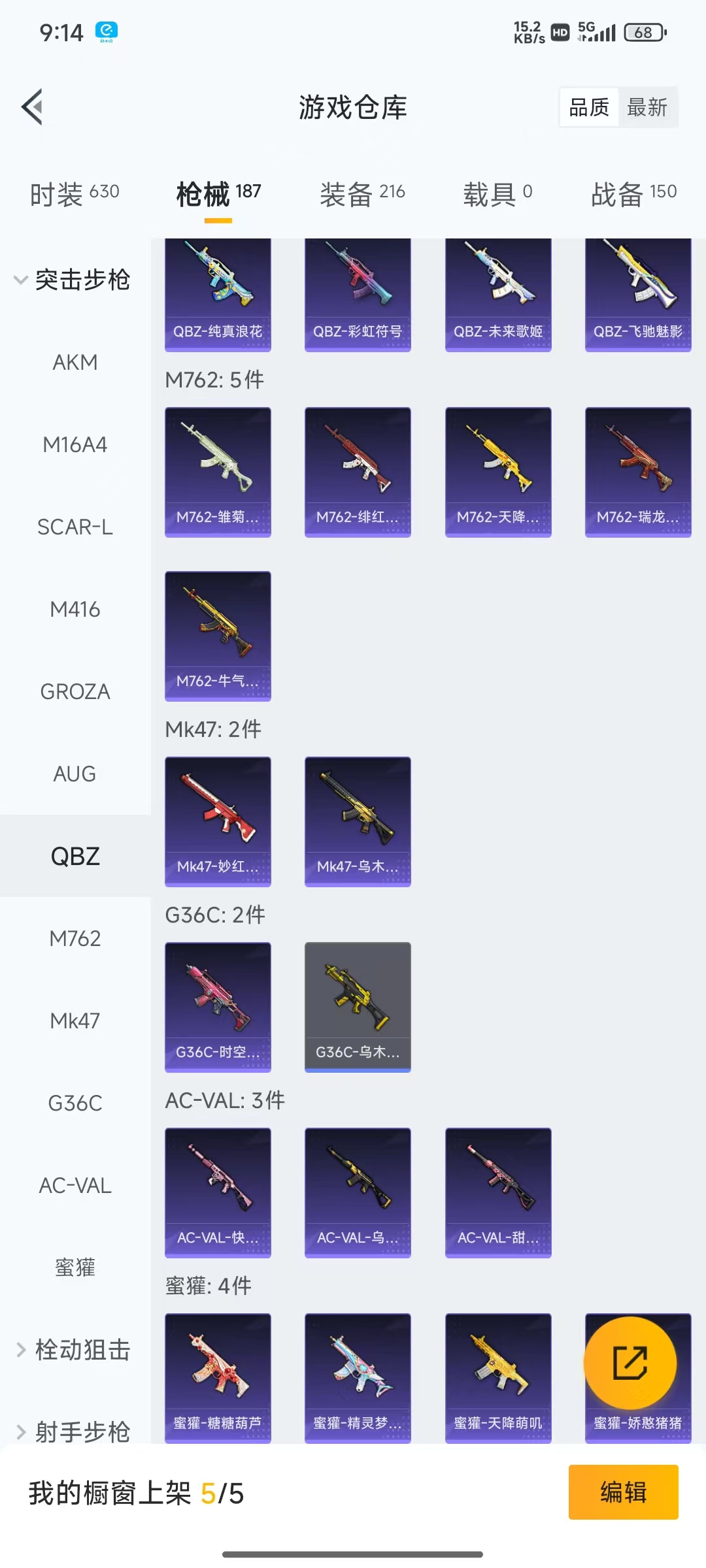Viewport: 706px width, 1568px height.
Task: Open the Mk47-妙红 skin card
Action: 218,821
